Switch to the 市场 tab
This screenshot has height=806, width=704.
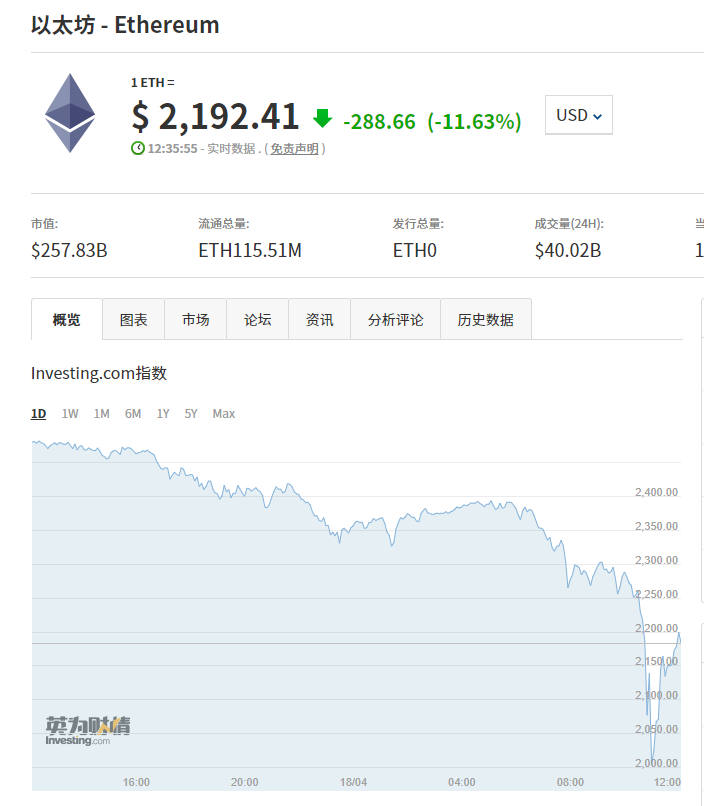coord(196,320)
